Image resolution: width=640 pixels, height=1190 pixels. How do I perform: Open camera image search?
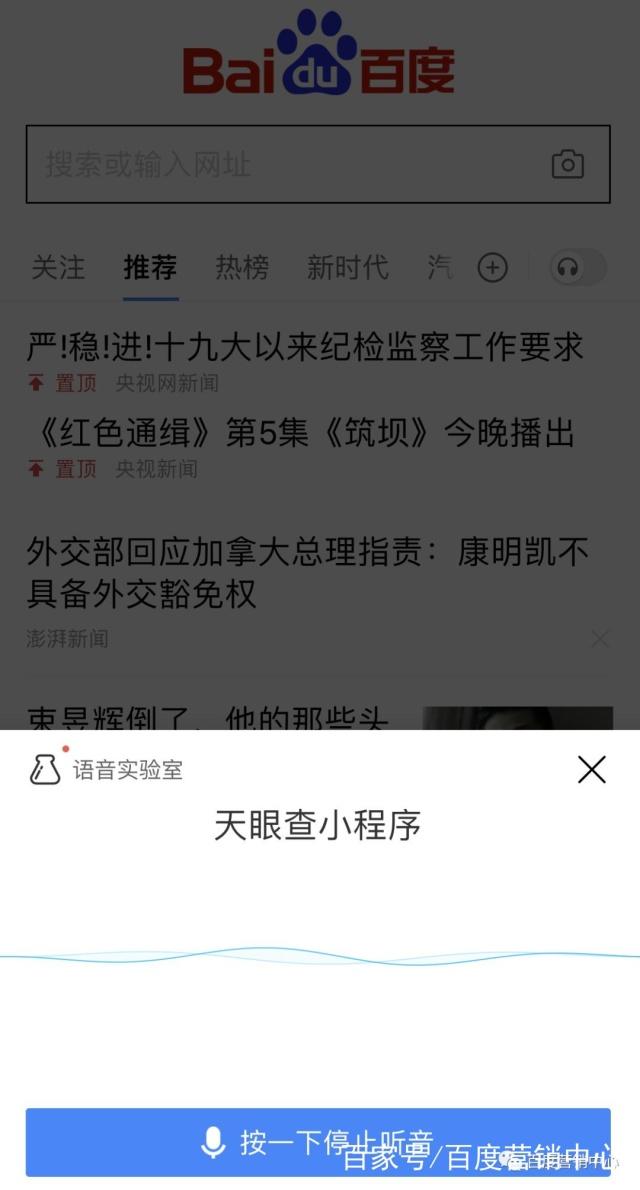(567, 164)
